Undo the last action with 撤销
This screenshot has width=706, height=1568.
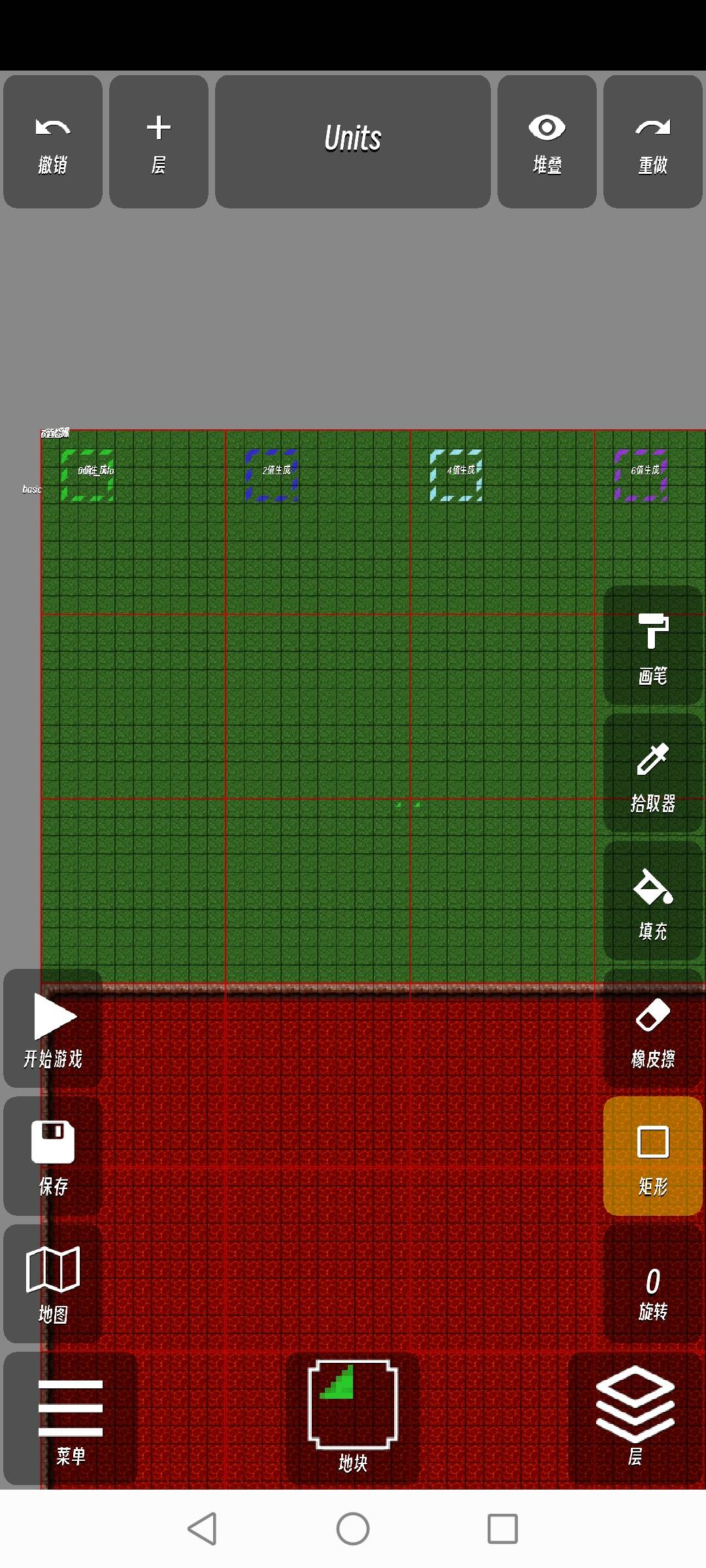click(53, 142)
